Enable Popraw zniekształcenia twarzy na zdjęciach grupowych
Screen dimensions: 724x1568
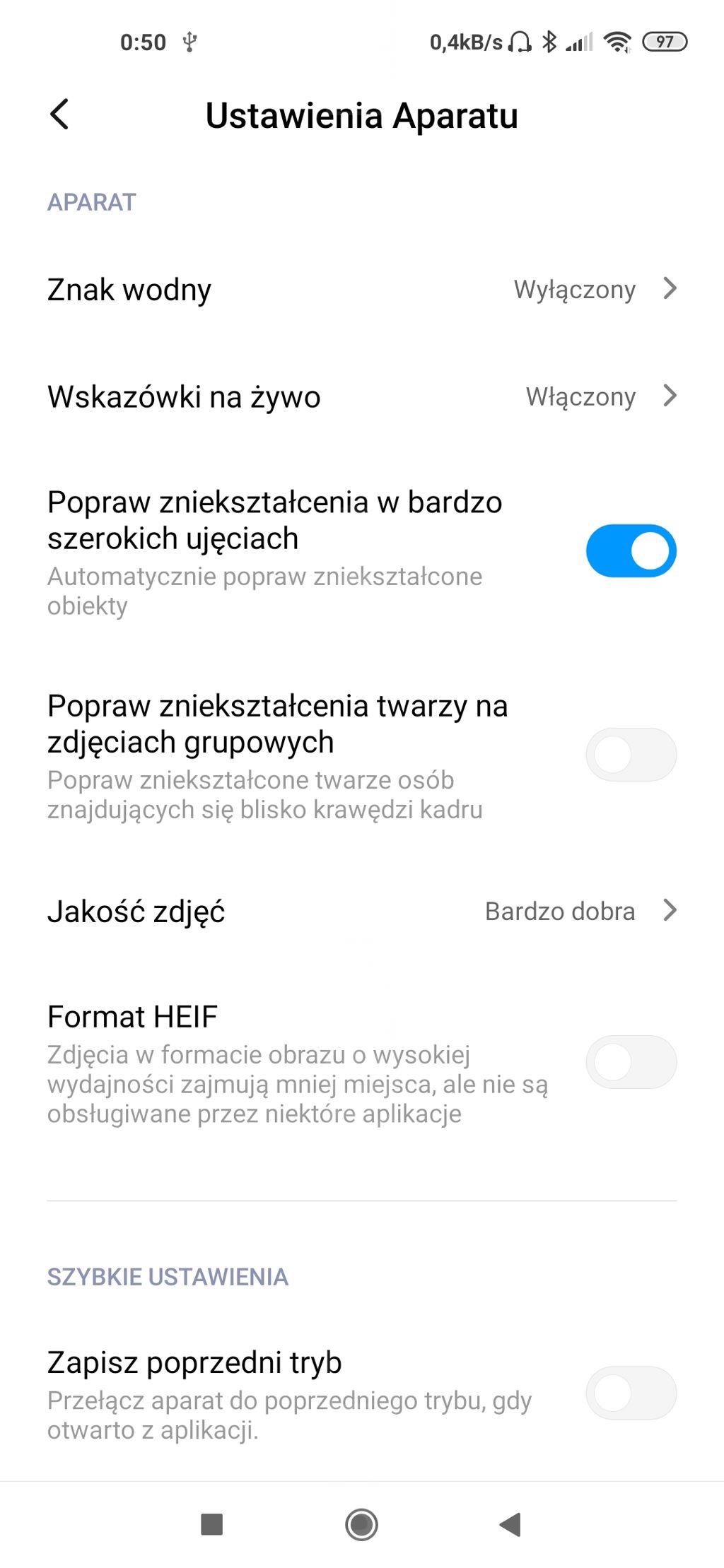631,755
